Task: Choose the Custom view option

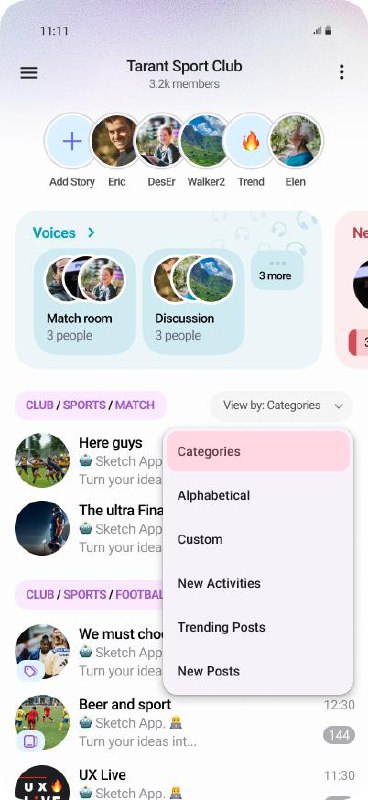Action: 200,539
